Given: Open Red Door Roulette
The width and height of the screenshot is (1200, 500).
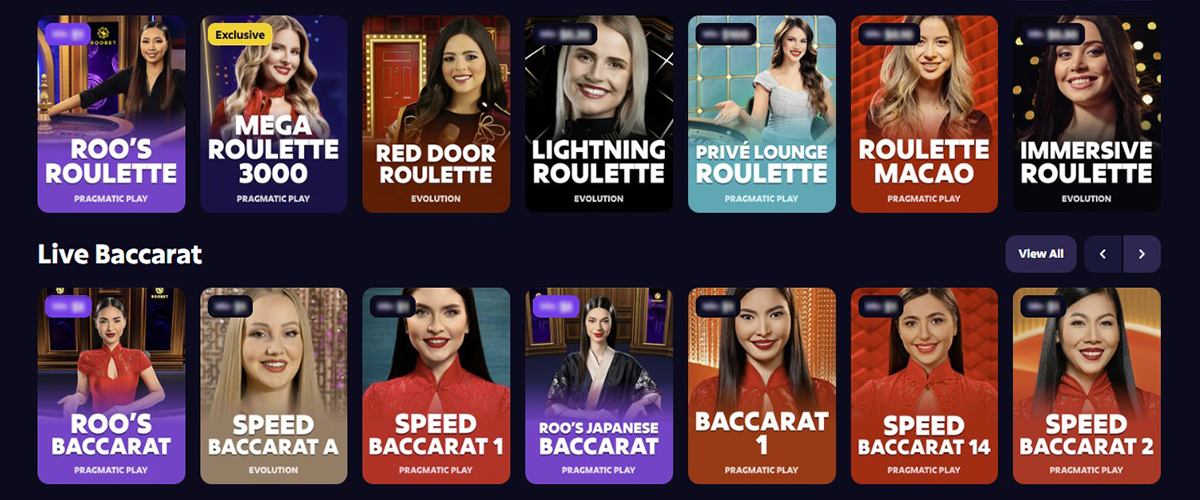Looking at the screenshot, I should (x=436, y=114).
